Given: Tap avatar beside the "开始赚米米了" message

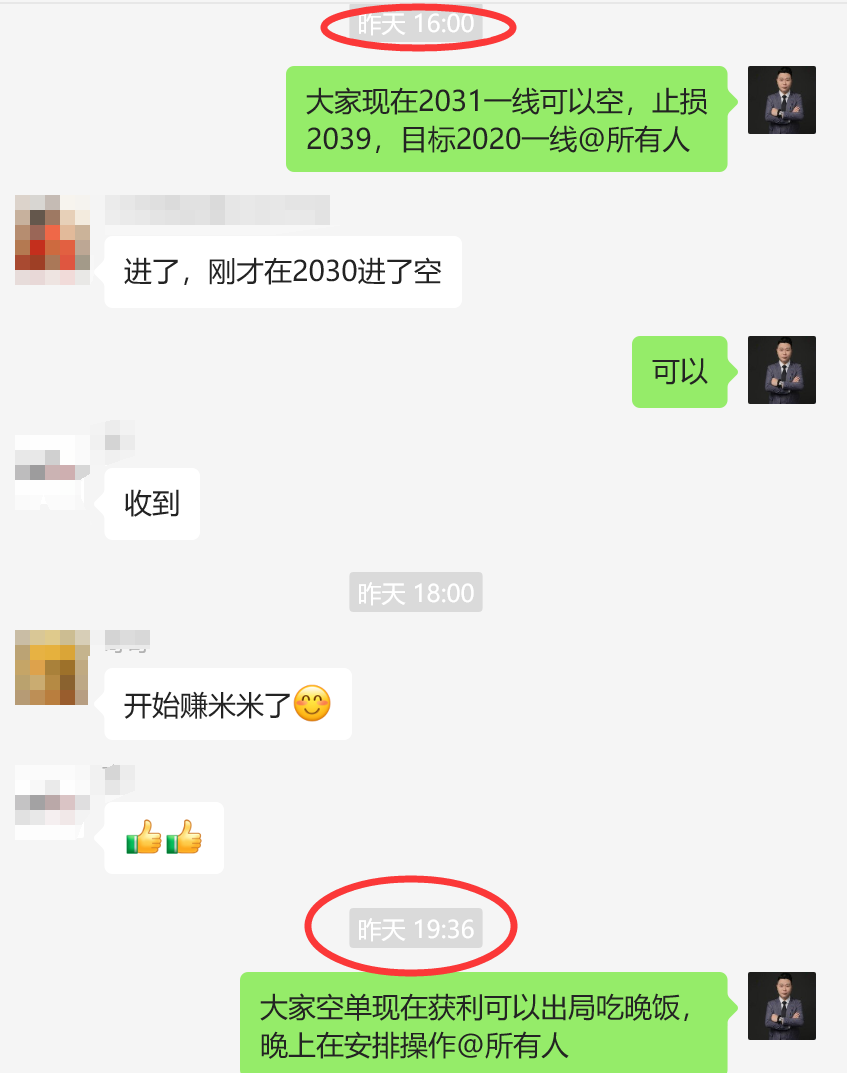Looking at the screenshot, I should (x=52, y=667).
